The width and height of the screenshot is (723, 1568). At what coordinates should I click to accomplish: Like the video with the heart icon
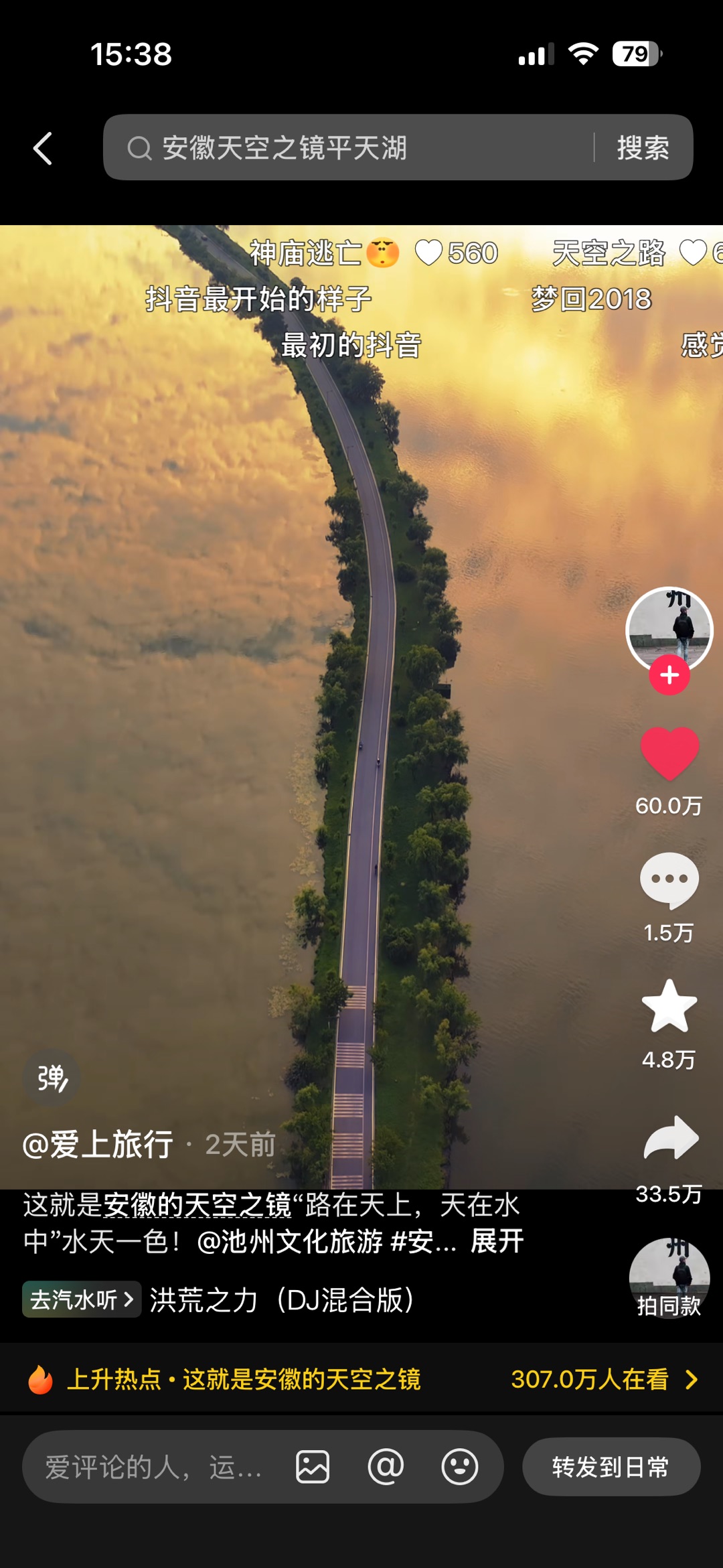(669, 754)
